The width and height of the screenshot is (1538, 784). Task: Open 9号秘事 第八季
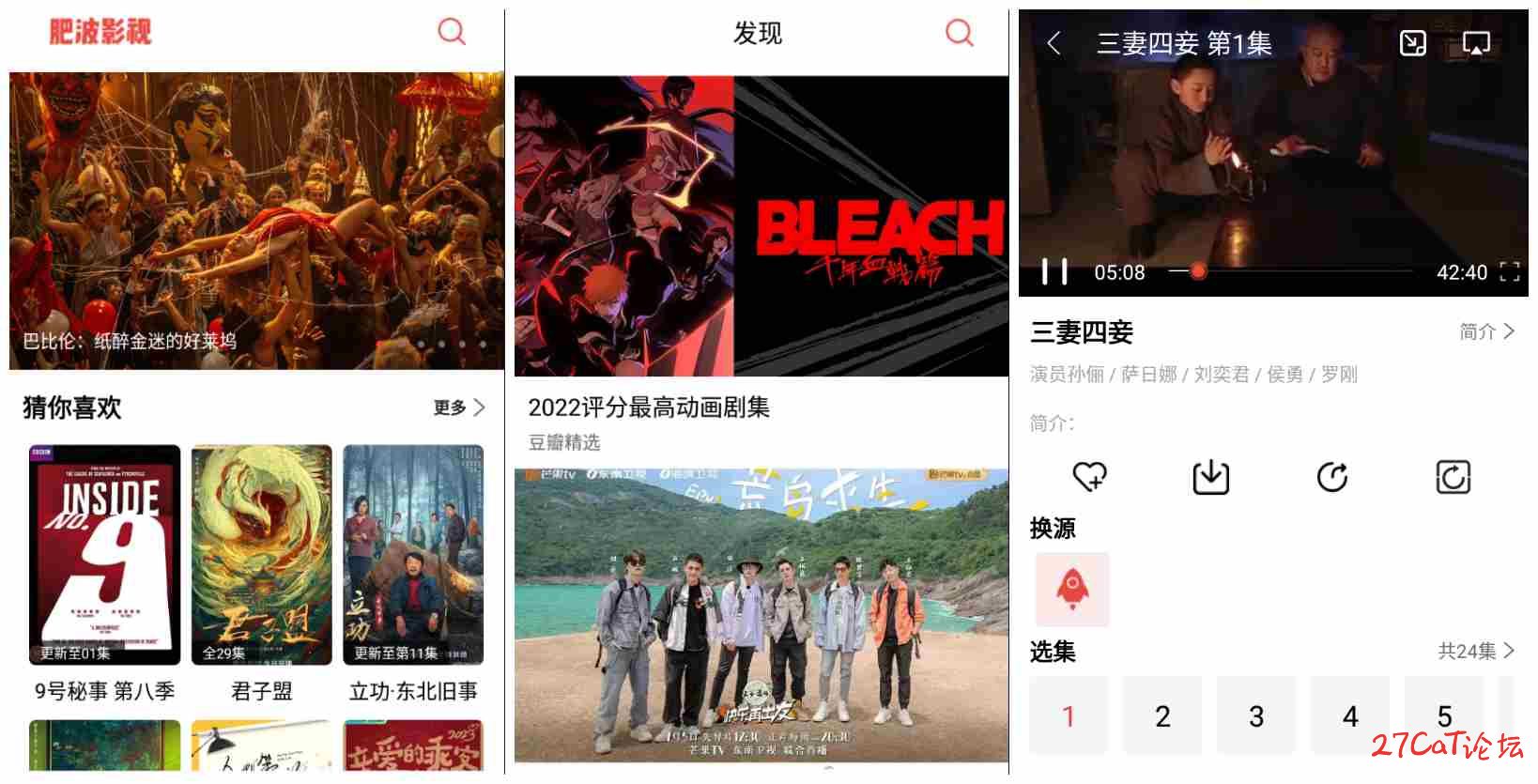pyautogui.click(x=104, y=555)
